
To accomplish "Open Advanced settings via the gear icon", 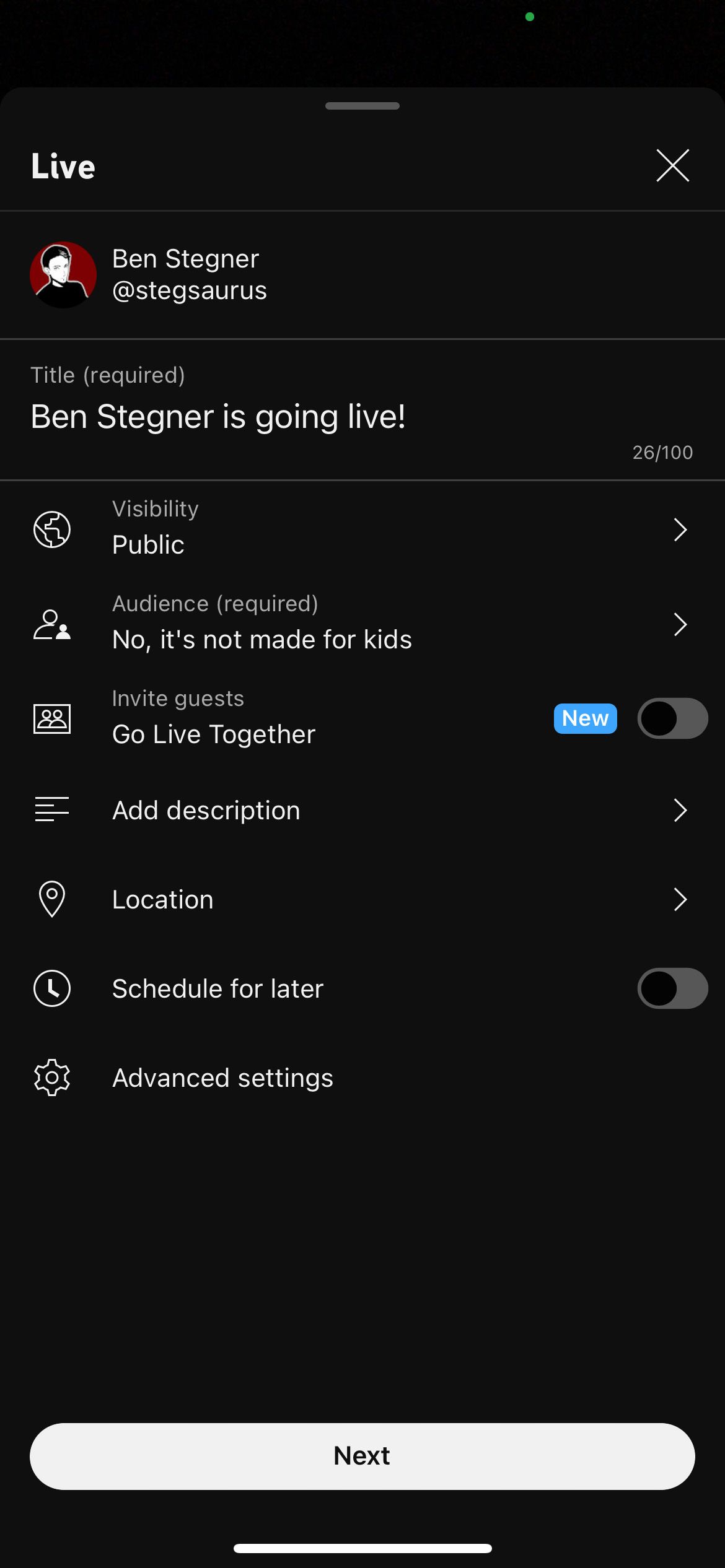I will (x=52, y=1078).
